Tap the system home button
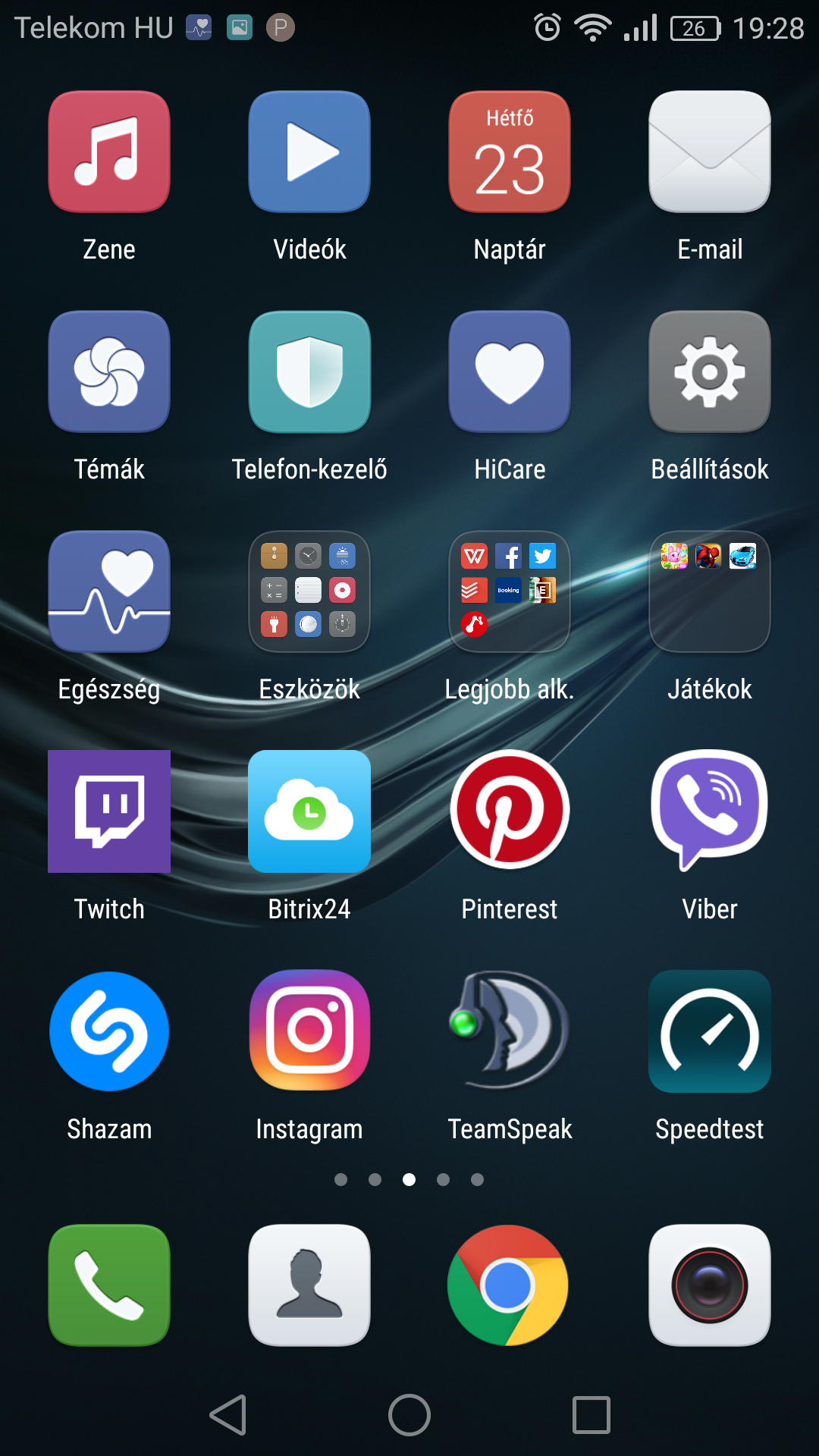819x1456 pixels. (x=409, y=1415)
